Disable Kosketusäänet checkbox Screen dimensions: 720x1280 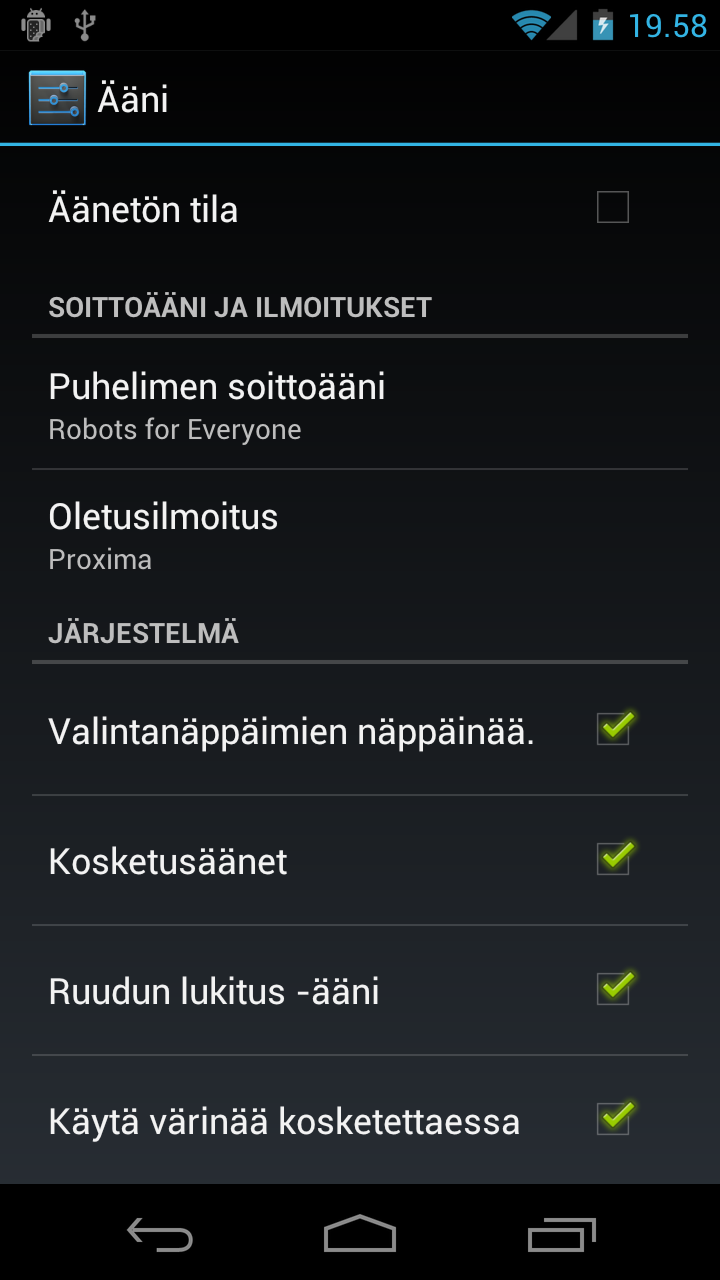pyautogui.click(x=614, y=858)
